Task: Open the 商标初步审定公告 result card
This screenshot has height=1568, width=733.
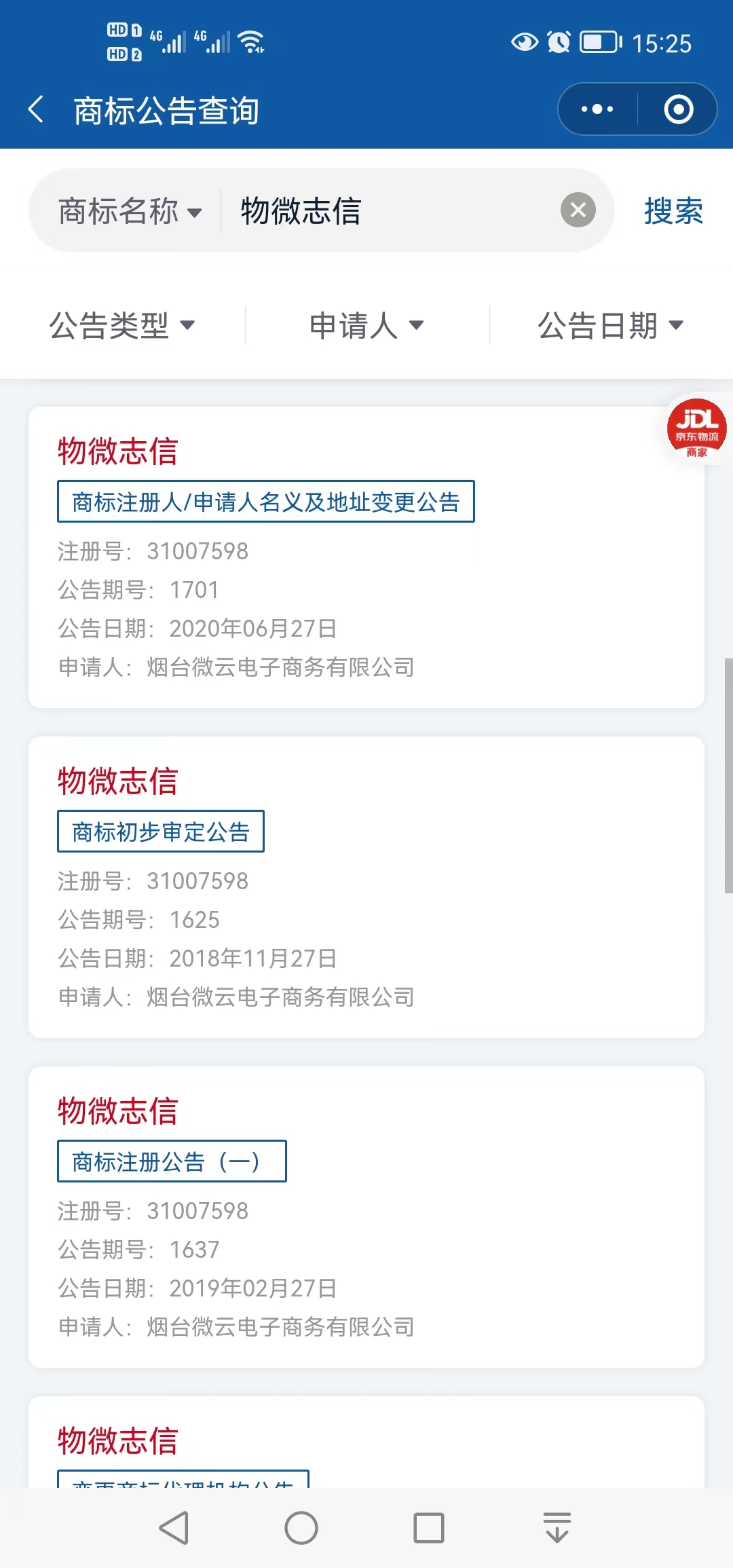Action: (x=366, y=886)
